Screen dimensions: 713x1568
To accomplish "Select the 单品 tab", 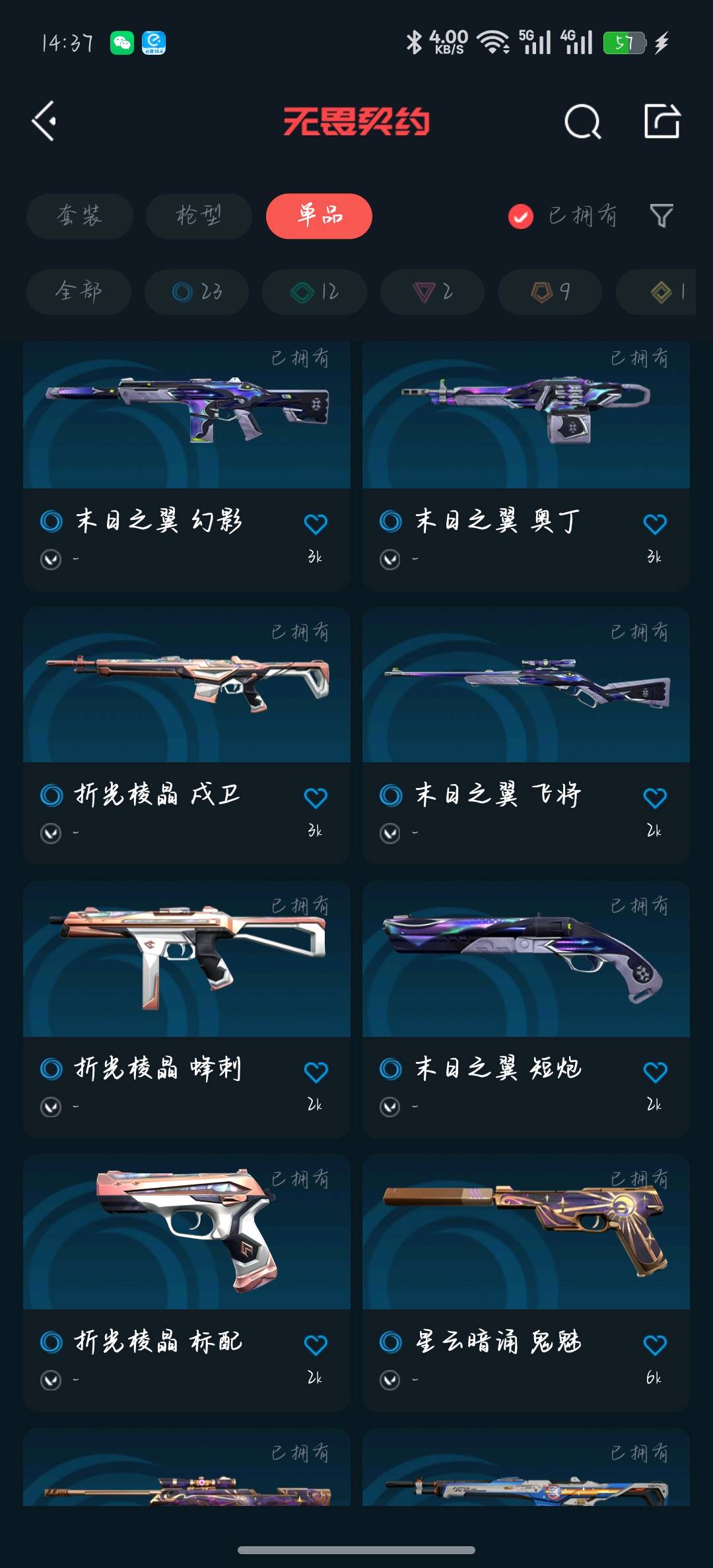I will 319,216.
